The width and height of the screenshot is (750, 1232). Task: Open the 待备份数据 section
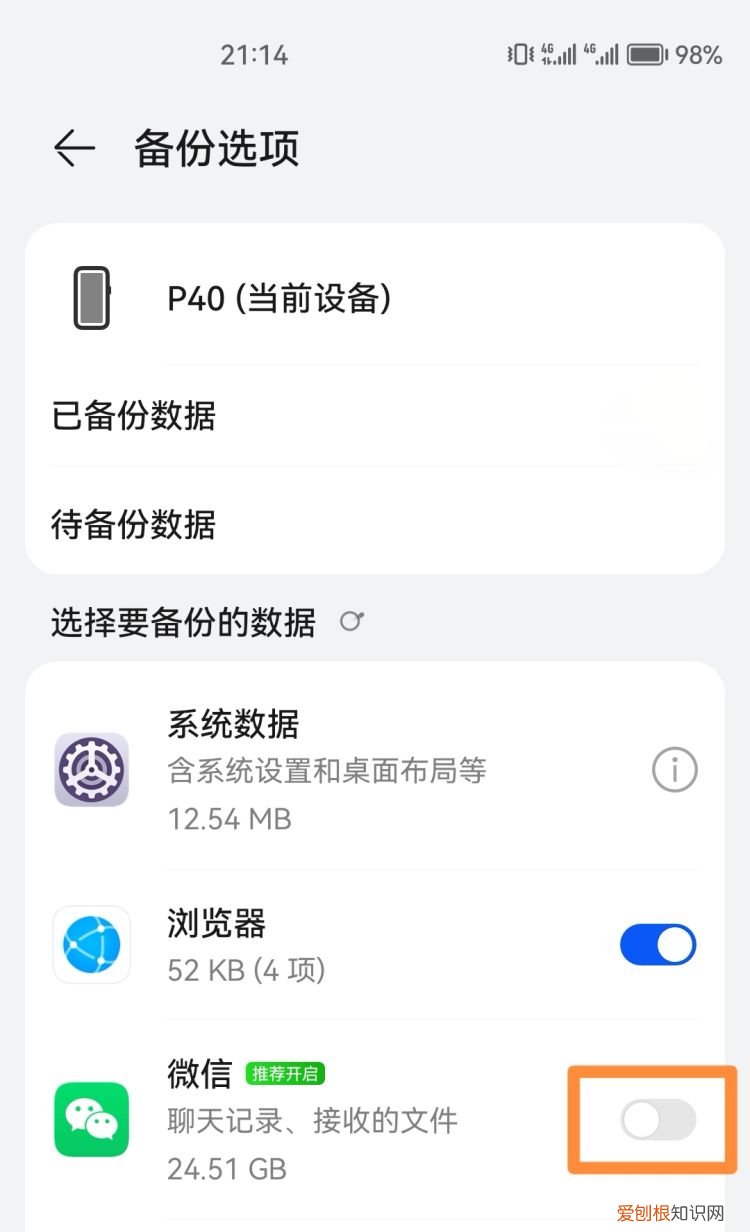tap(133, 525)
